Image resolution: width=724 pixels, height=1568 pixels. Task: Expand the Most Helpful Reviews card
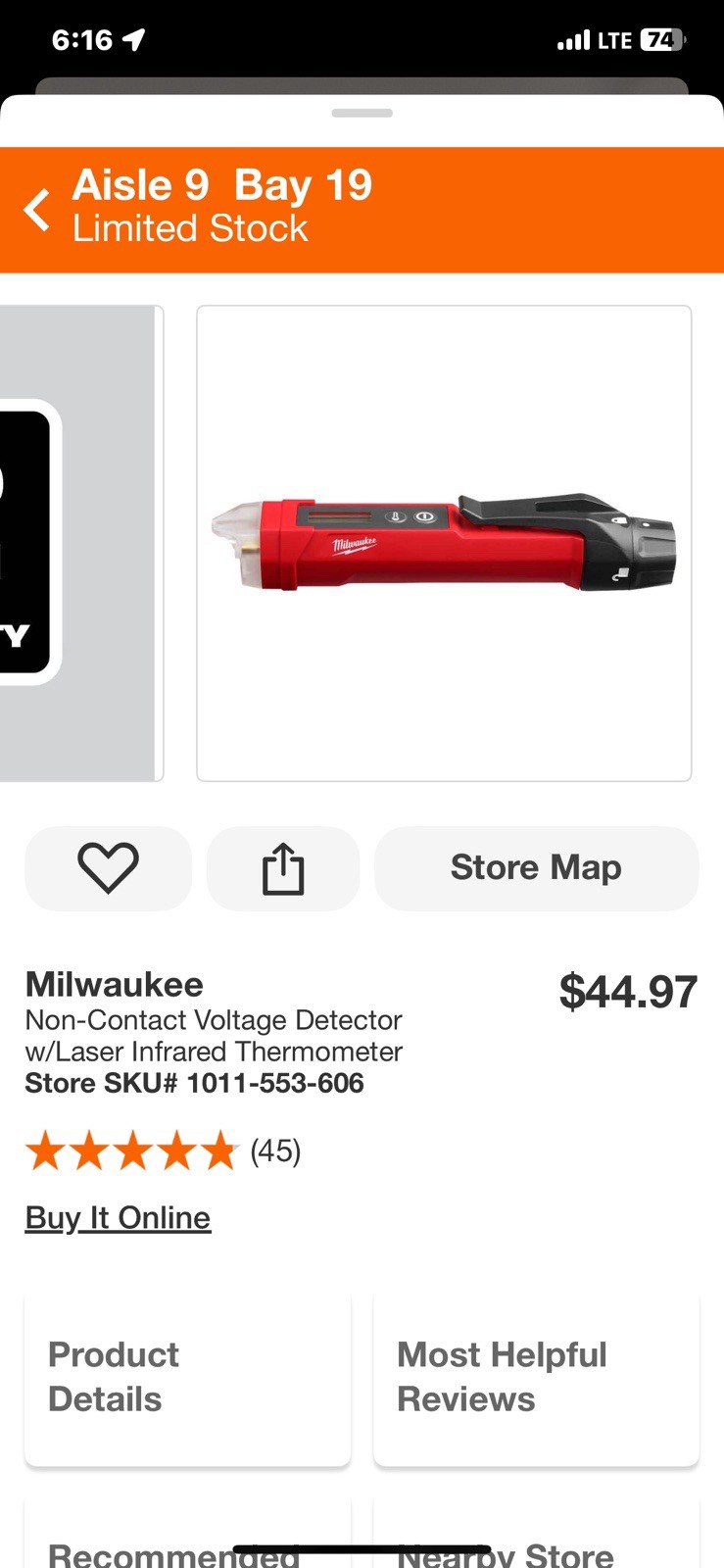click(x=535, y=1376)
